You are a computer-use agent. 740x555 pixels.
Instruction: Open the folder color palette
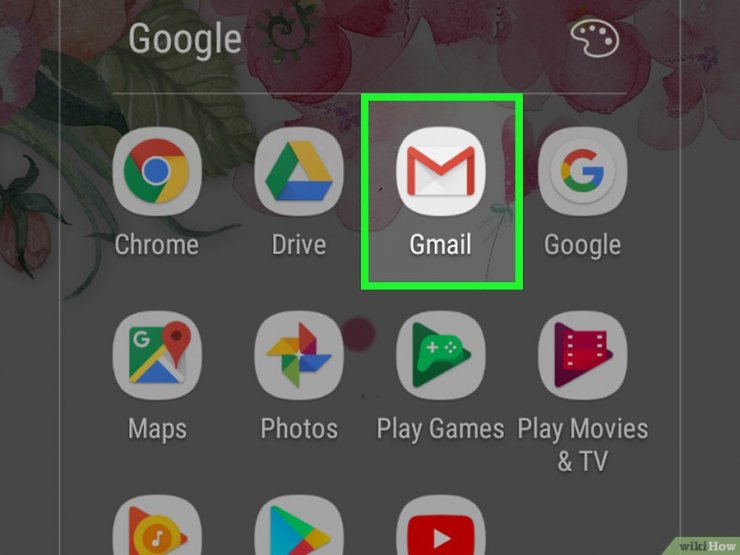tap(594, 39)
